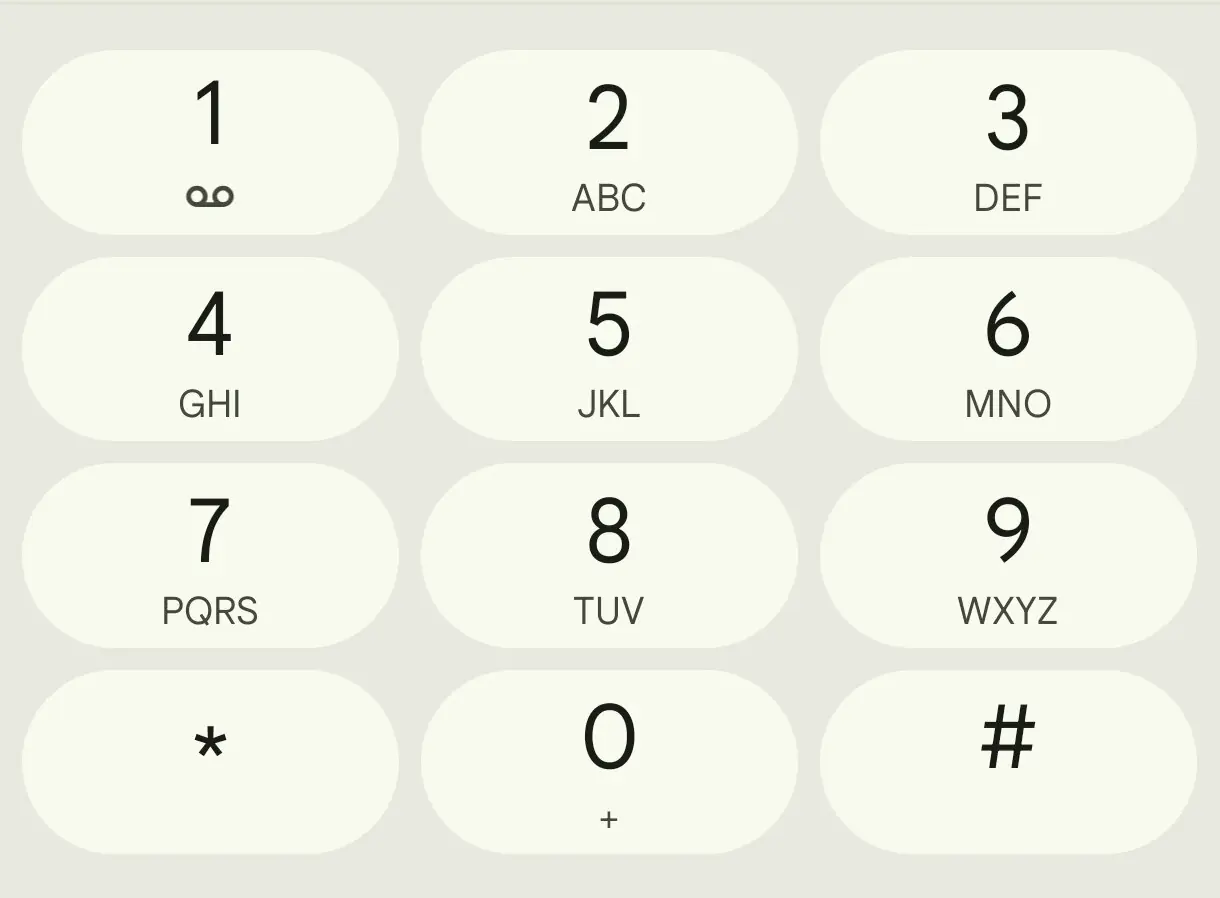
Task: Dial digit 0 plus key
Action: click(x=609, y=762)
